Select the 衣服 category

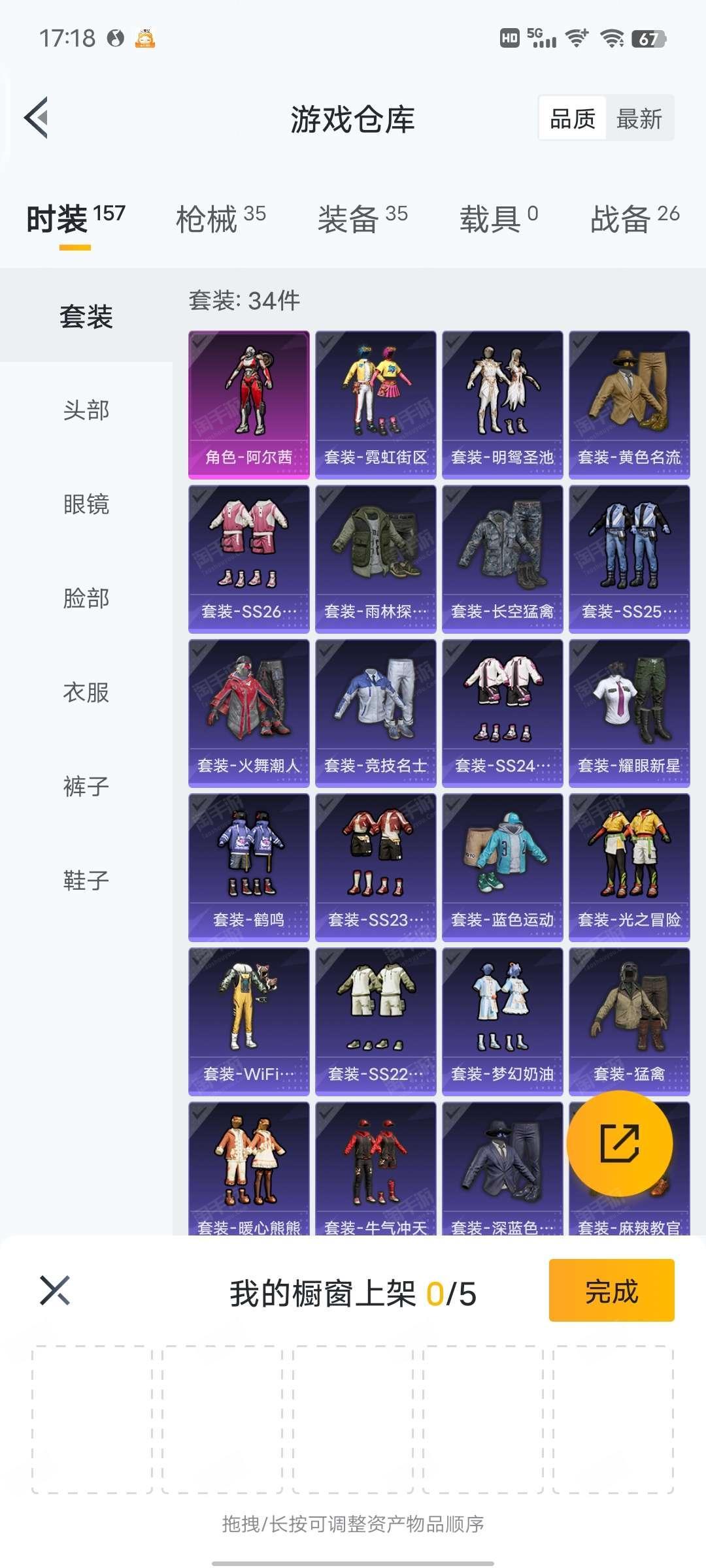(x=86, y=693)
